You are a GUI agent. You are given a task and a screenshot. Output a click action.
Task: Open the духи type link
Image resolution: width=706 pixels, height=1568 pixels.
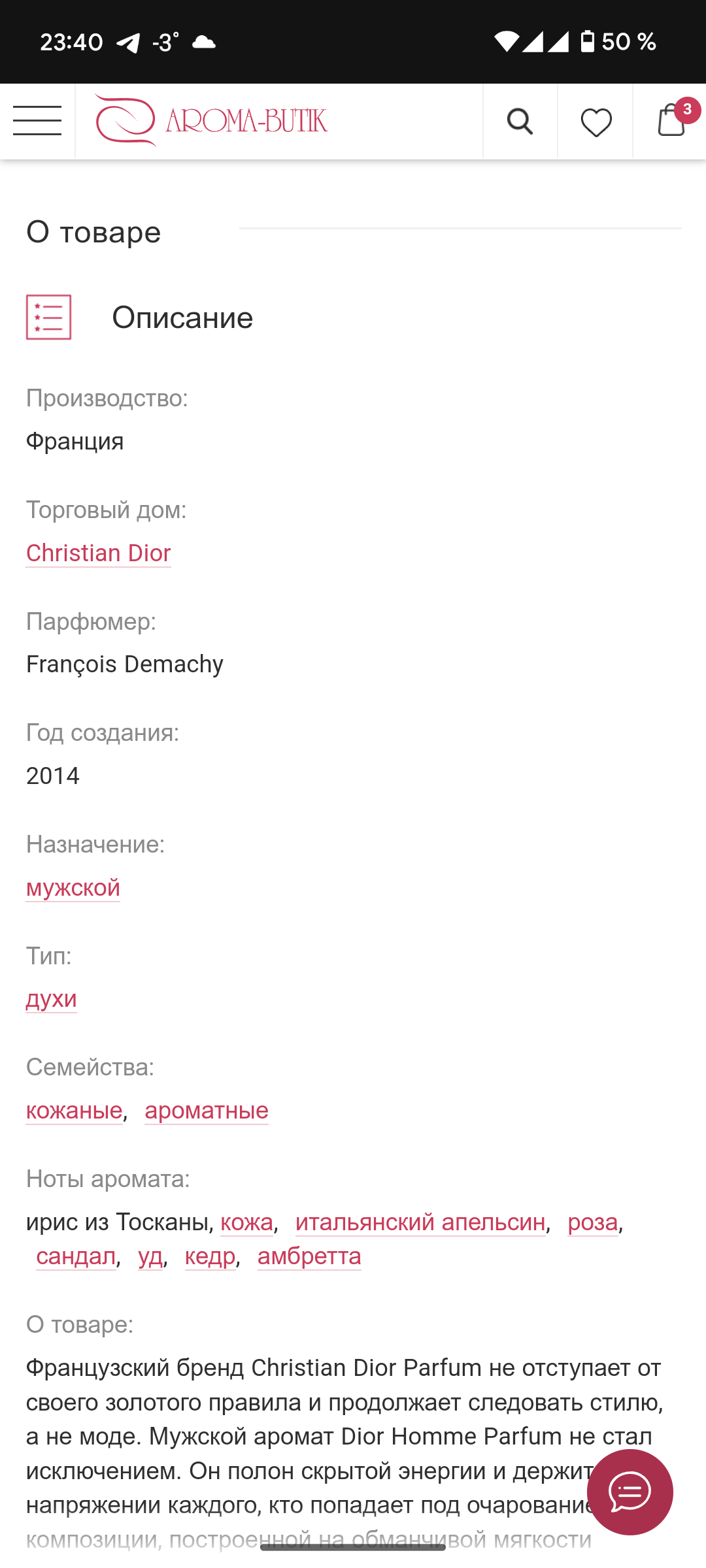tap(52, 999)
